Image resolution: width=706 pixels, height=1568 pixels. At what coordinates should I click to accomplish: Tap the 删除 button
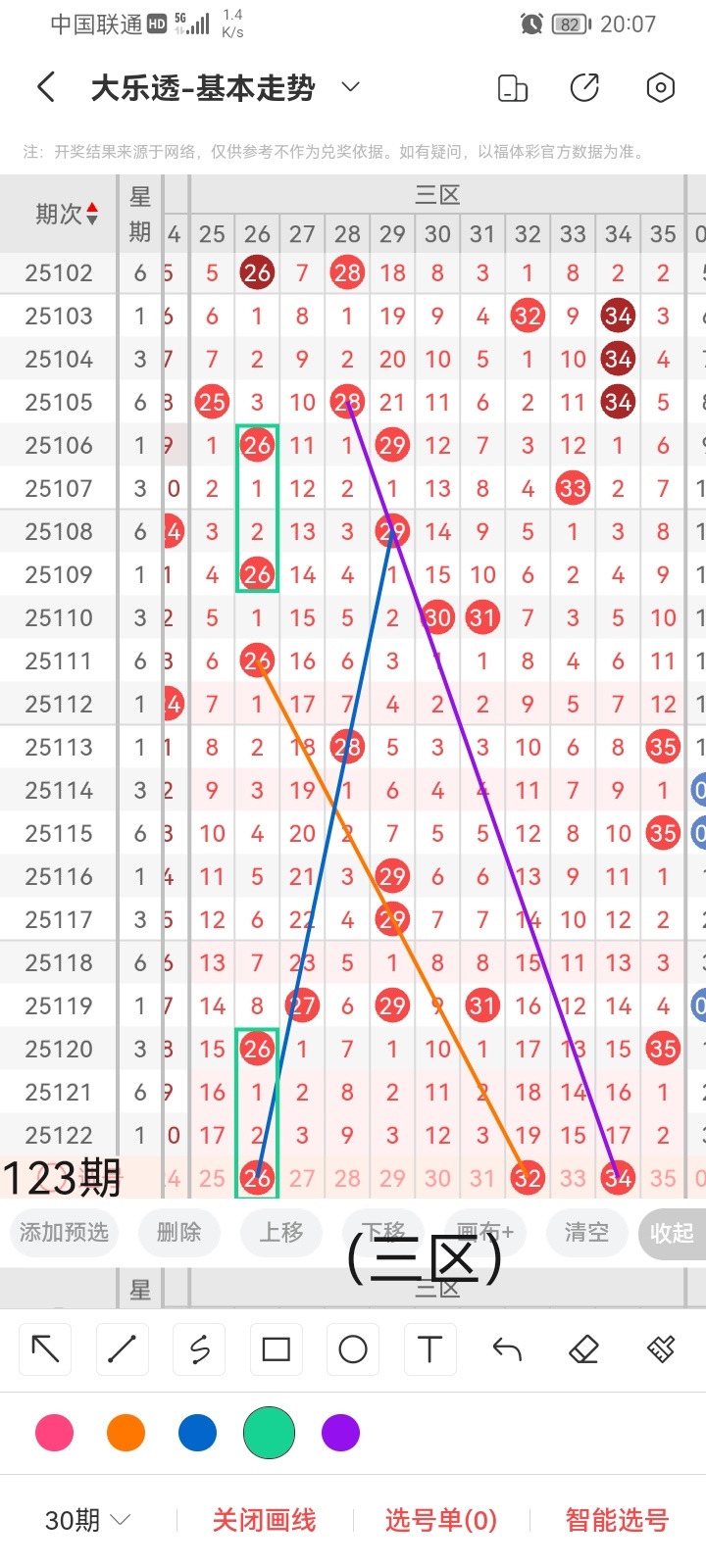(x=178, y=1232)
